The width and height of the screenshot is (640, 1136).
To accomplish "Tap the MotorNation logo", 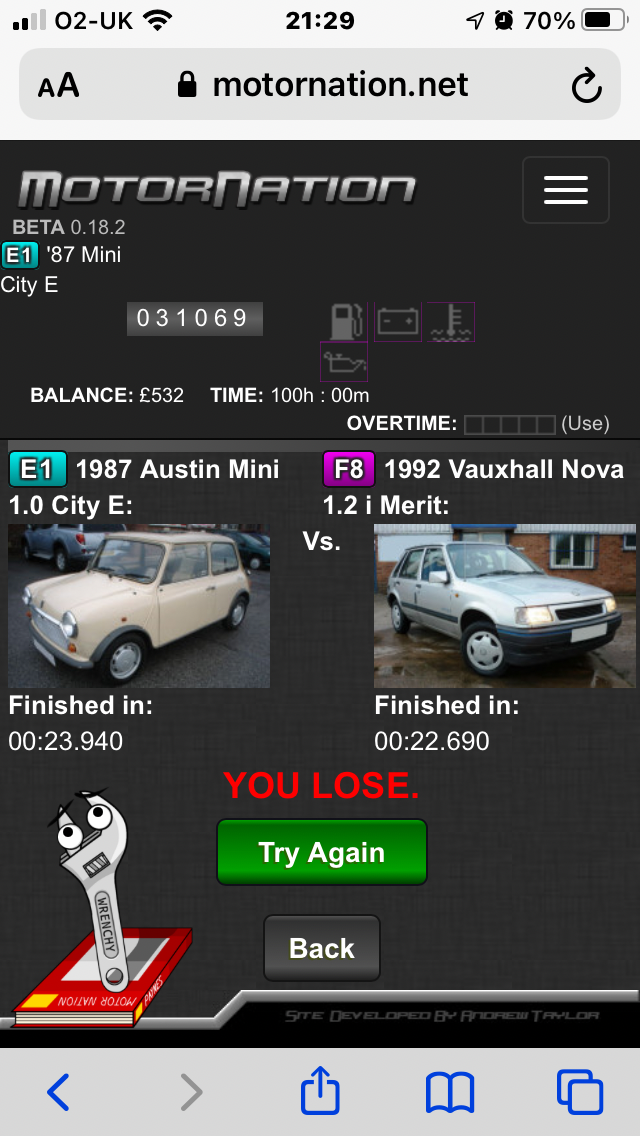I will click(217, 190).
